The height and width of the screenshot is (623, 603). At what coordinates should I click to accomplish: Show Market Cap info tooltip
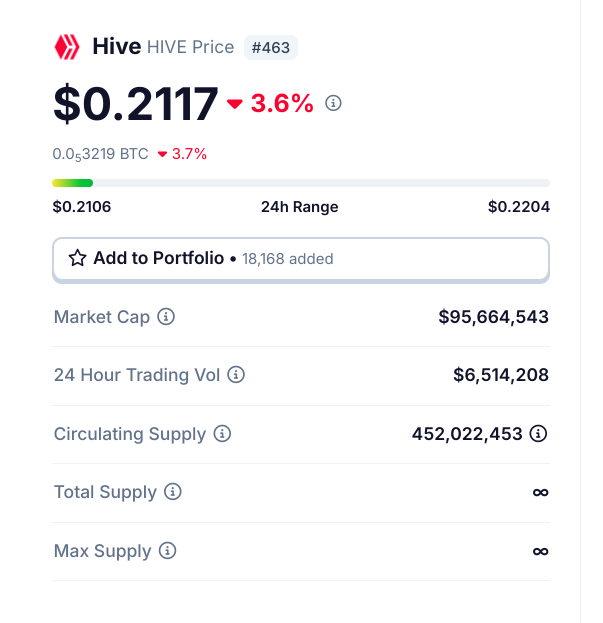pyautogui.click(x=167, y=317)
